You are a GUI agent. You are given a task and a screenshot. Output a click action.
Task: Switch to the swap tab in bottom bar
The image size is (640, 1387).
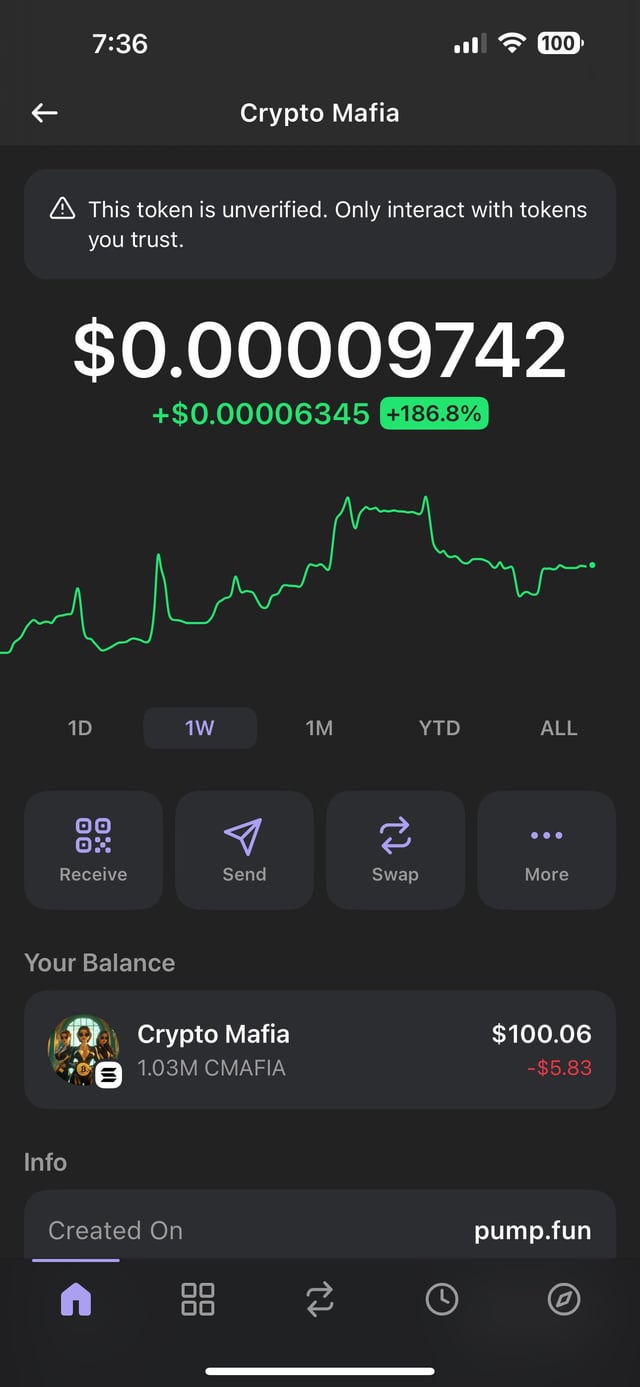pyautogui.click(x=320, y=1299)
